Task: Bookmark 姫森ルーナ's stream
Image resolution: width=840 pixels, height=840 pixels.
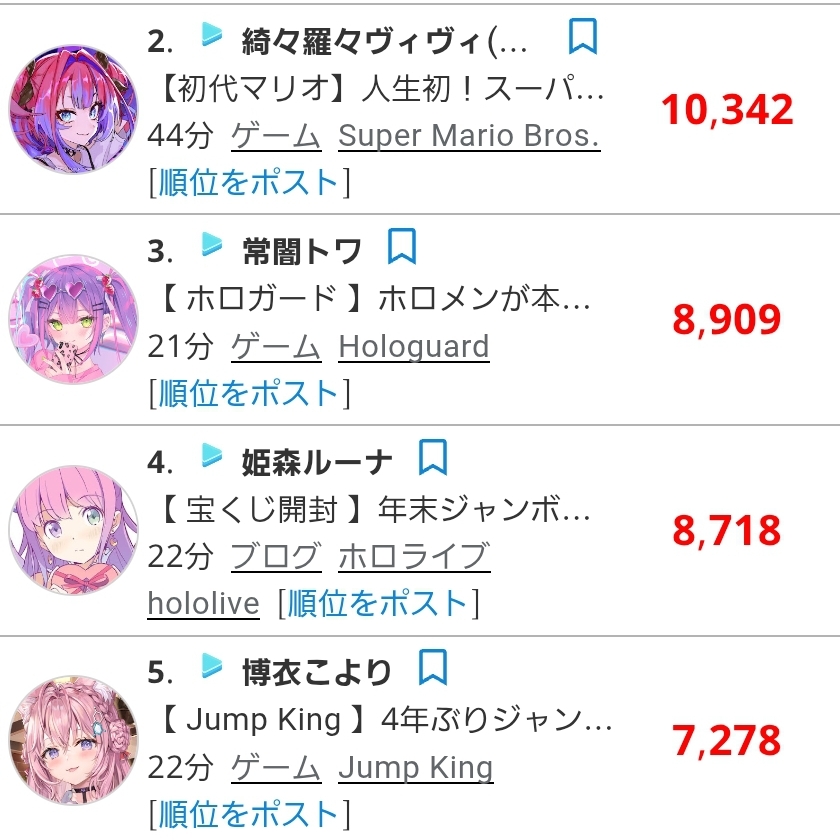Action: tap(432, 458)
